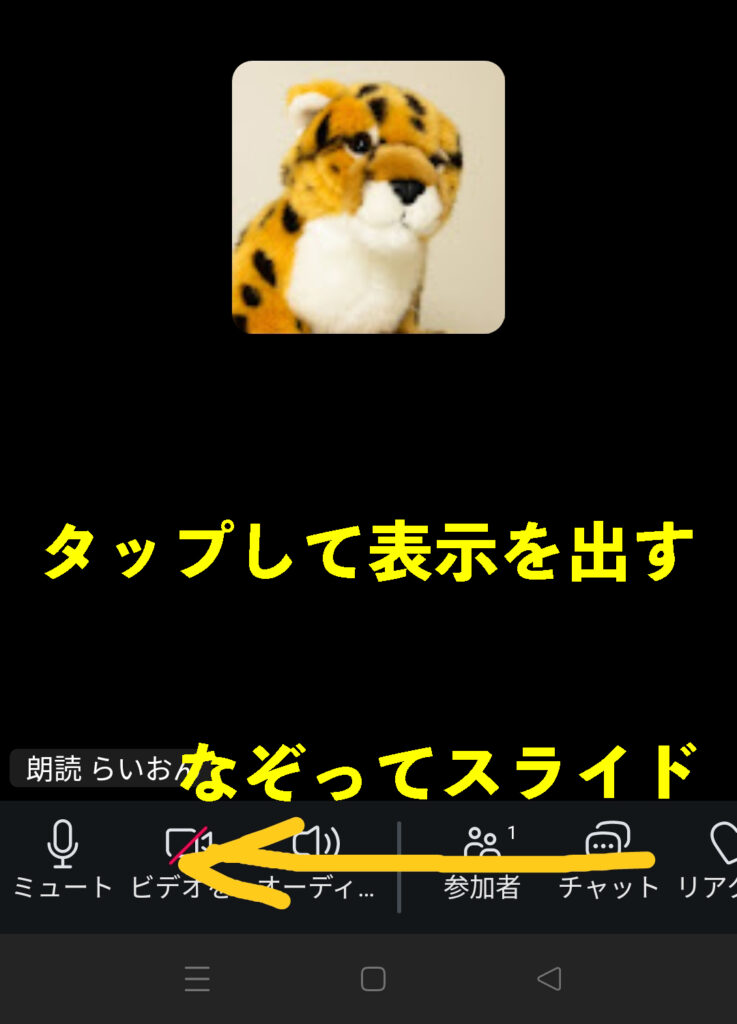Open the meeting chat
Image resolution: width=737 pixels, height=1024 pixels.
[x=608, y=858]
